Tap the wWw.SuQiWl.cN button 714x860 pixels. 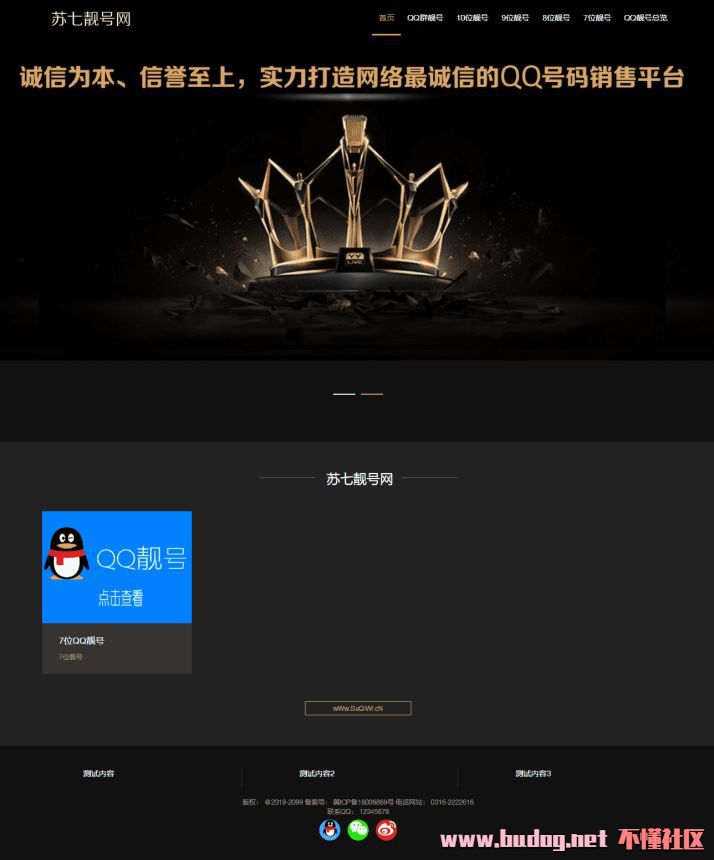coord(358,708)
